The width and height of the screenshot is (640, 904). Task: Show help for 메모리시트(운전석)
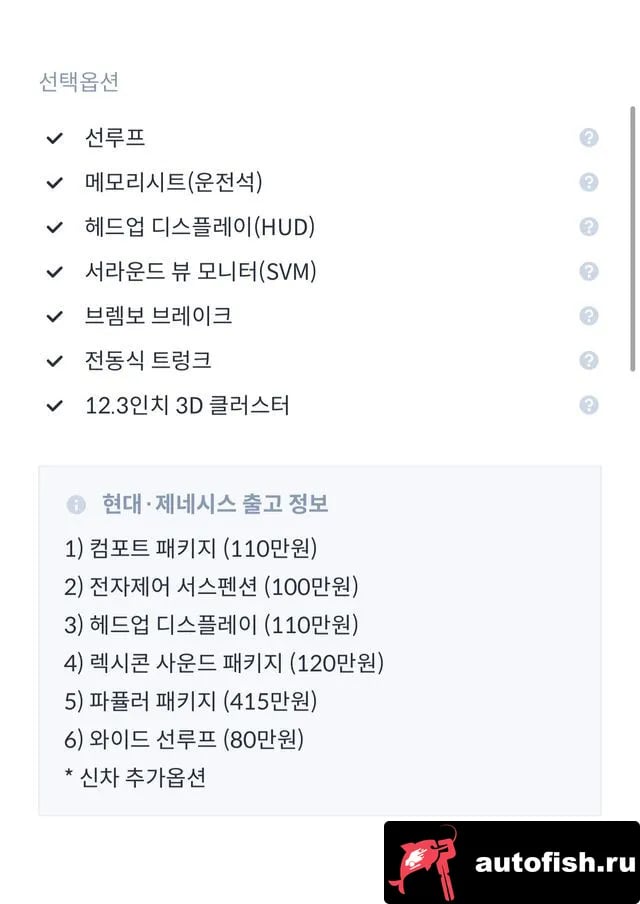589,182
